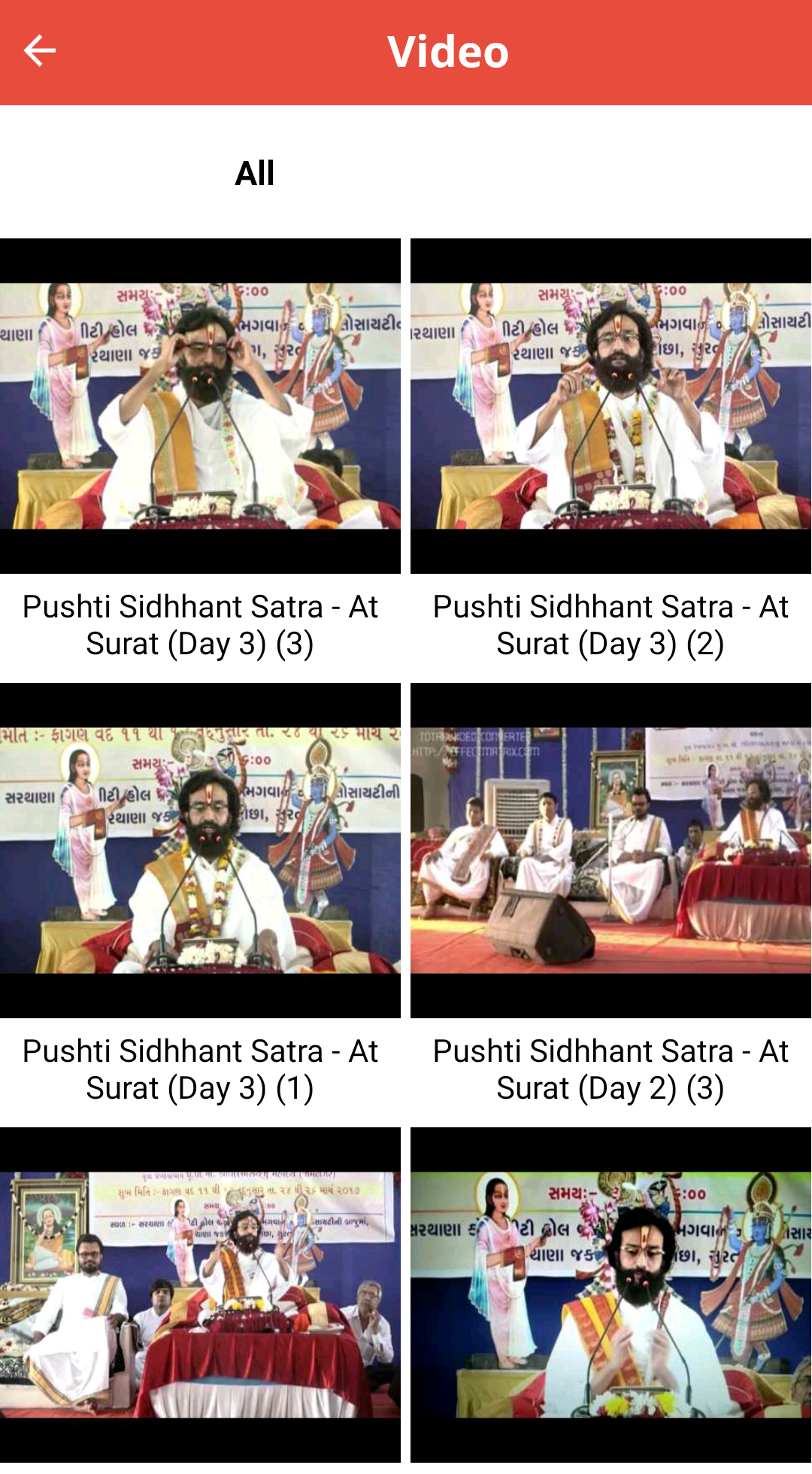Select the All category tab
This screenshot has height=1474, width=812.
pyautogui.click(x=254, y=174)
